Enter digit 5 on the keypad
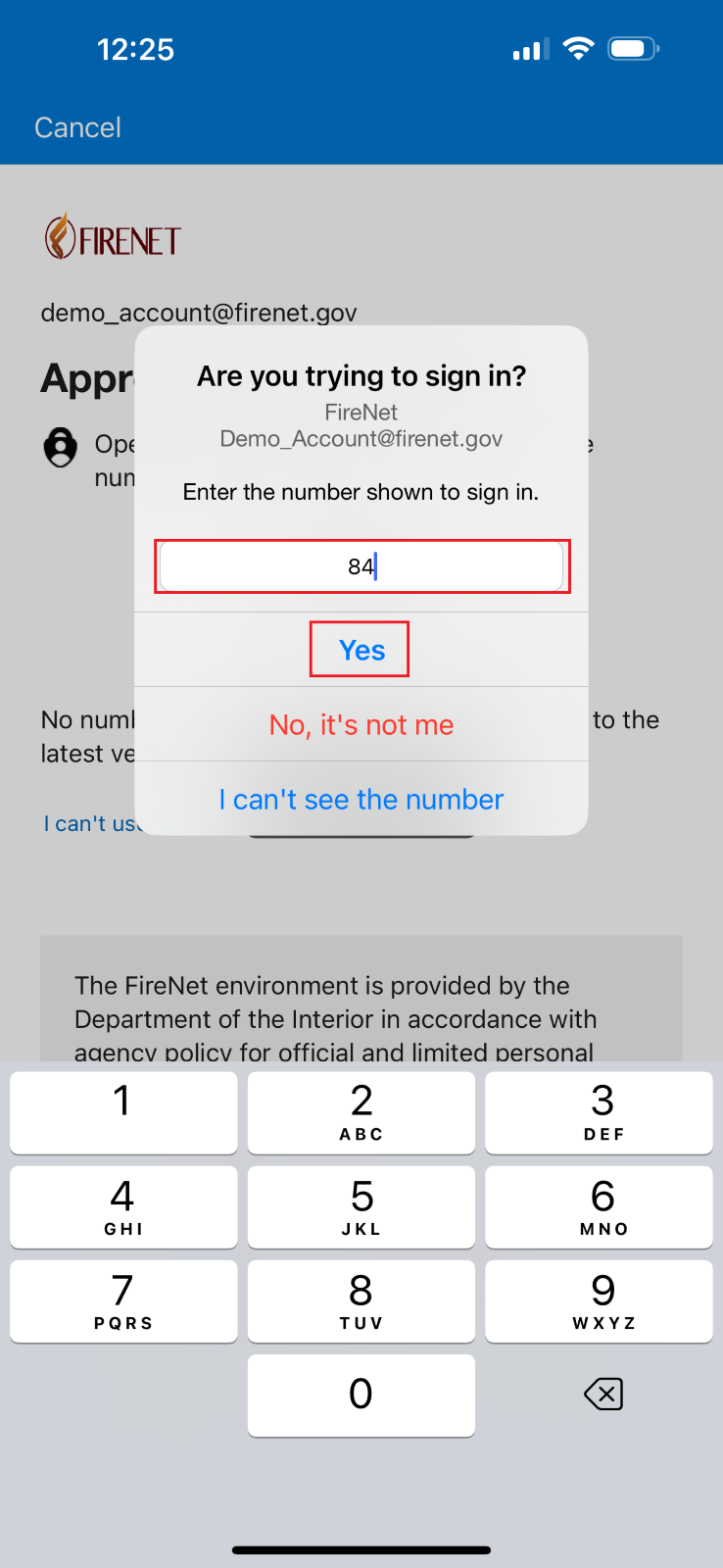Viewport: 723px width, 1568px height. (361, 1206)
